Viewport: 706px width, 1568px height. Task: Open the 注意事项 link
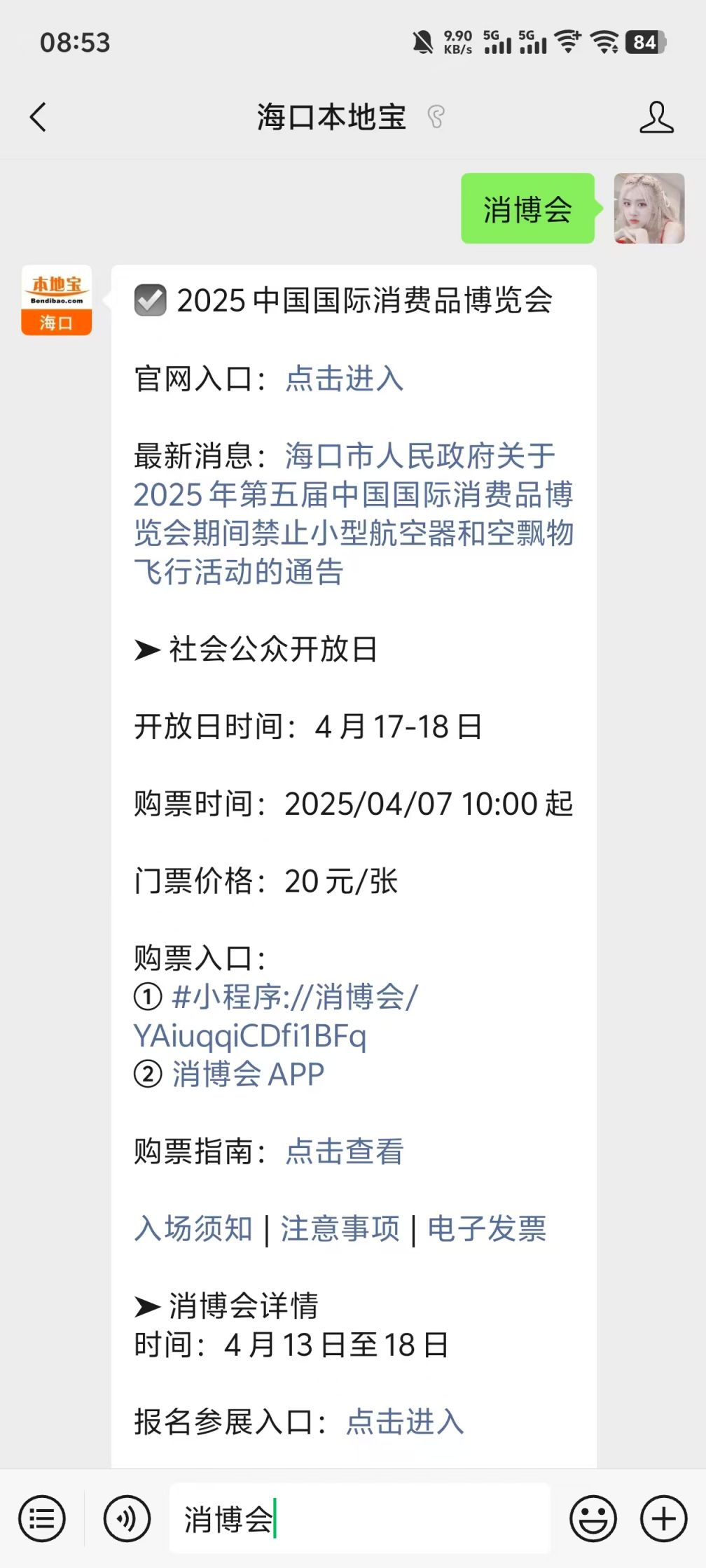[340, 1228]
